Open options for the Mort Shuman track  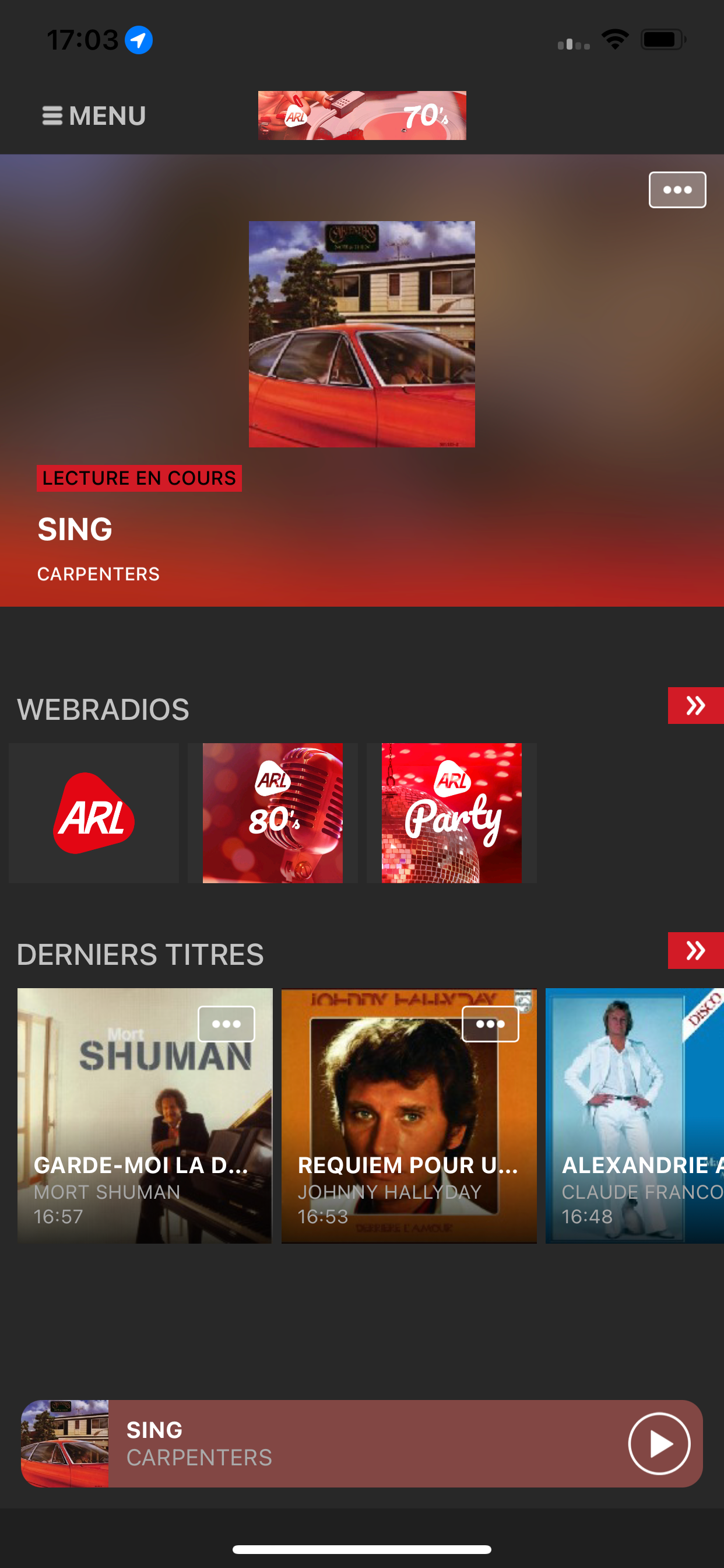(226, 1023)
